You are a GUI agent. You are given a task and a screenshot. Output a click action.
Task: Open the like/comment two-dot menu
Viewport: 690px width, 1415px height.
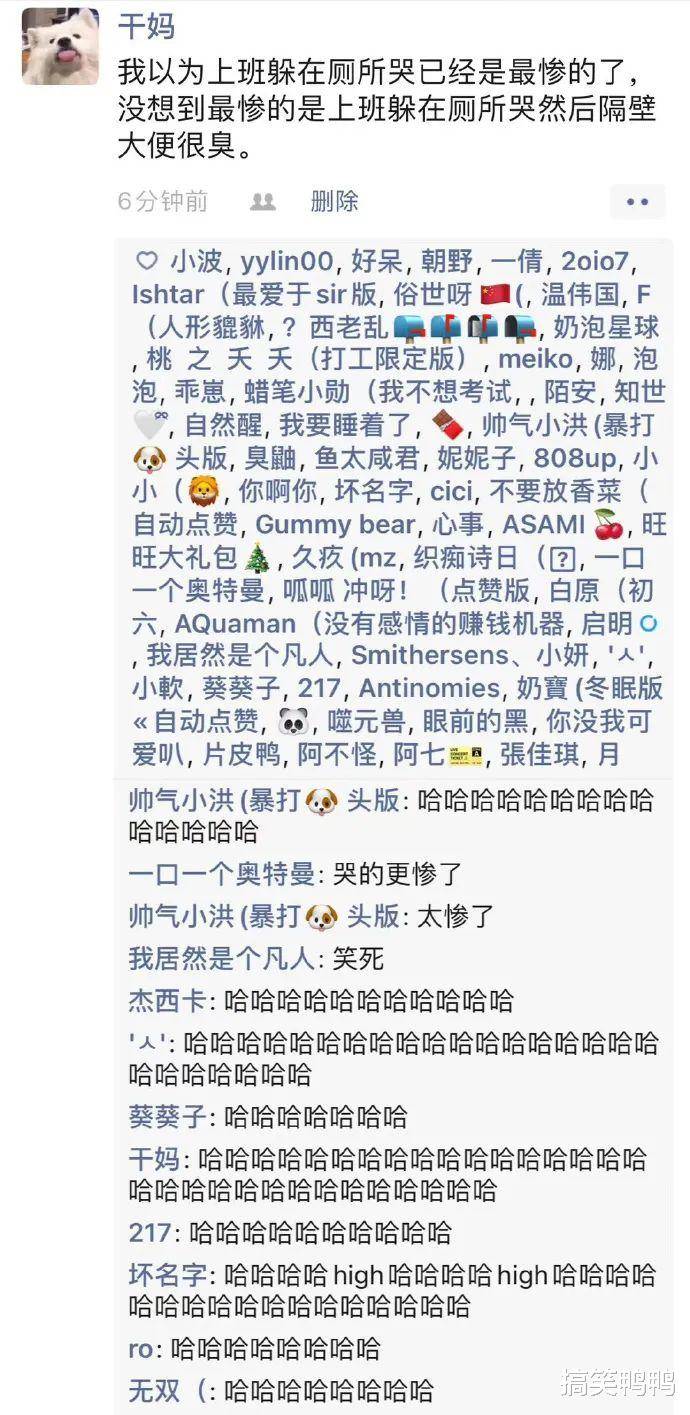click(x=637, y=201)
